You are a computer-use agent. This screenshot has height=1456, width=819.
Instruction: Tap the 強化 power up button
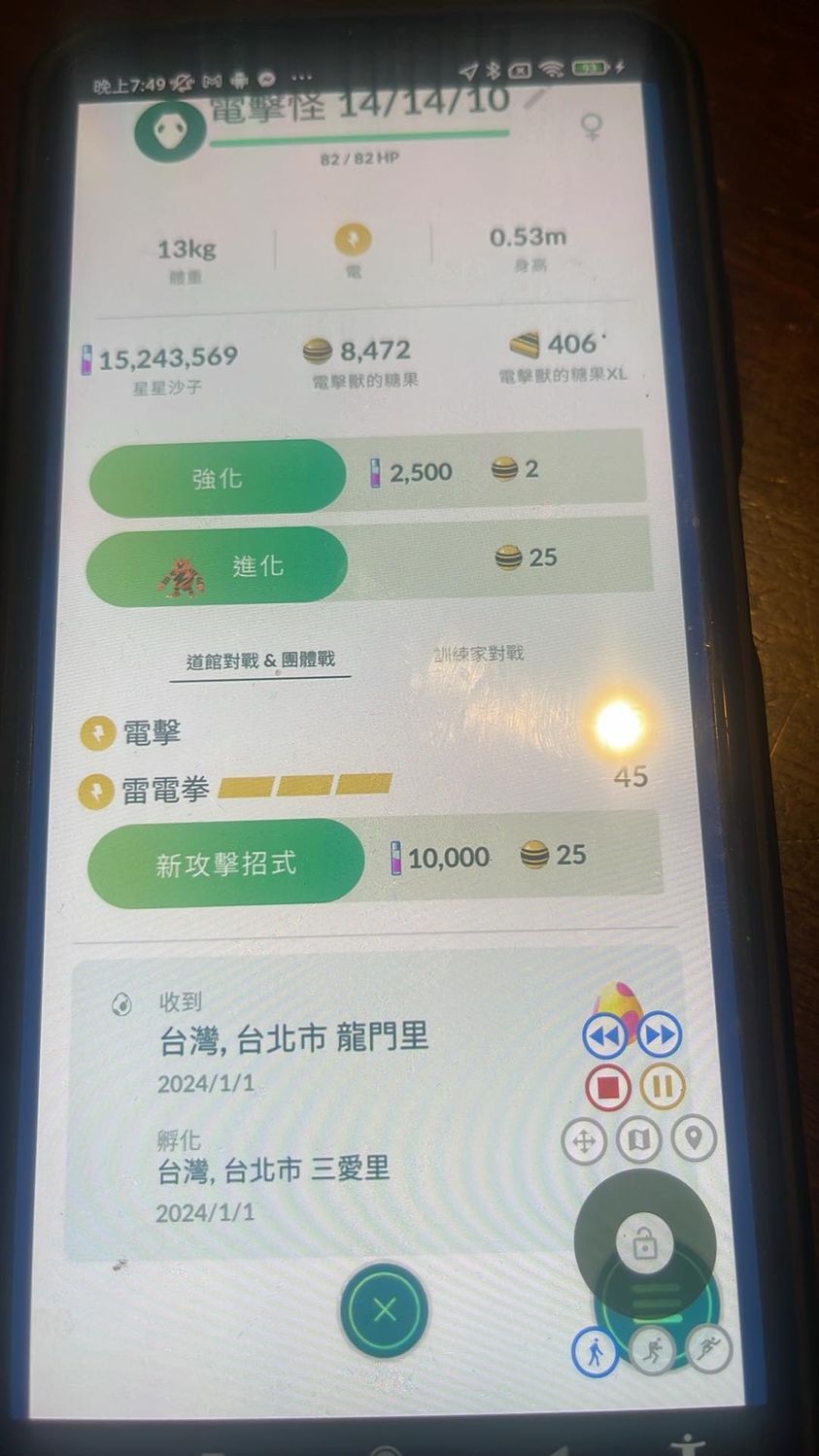point(218,477)
